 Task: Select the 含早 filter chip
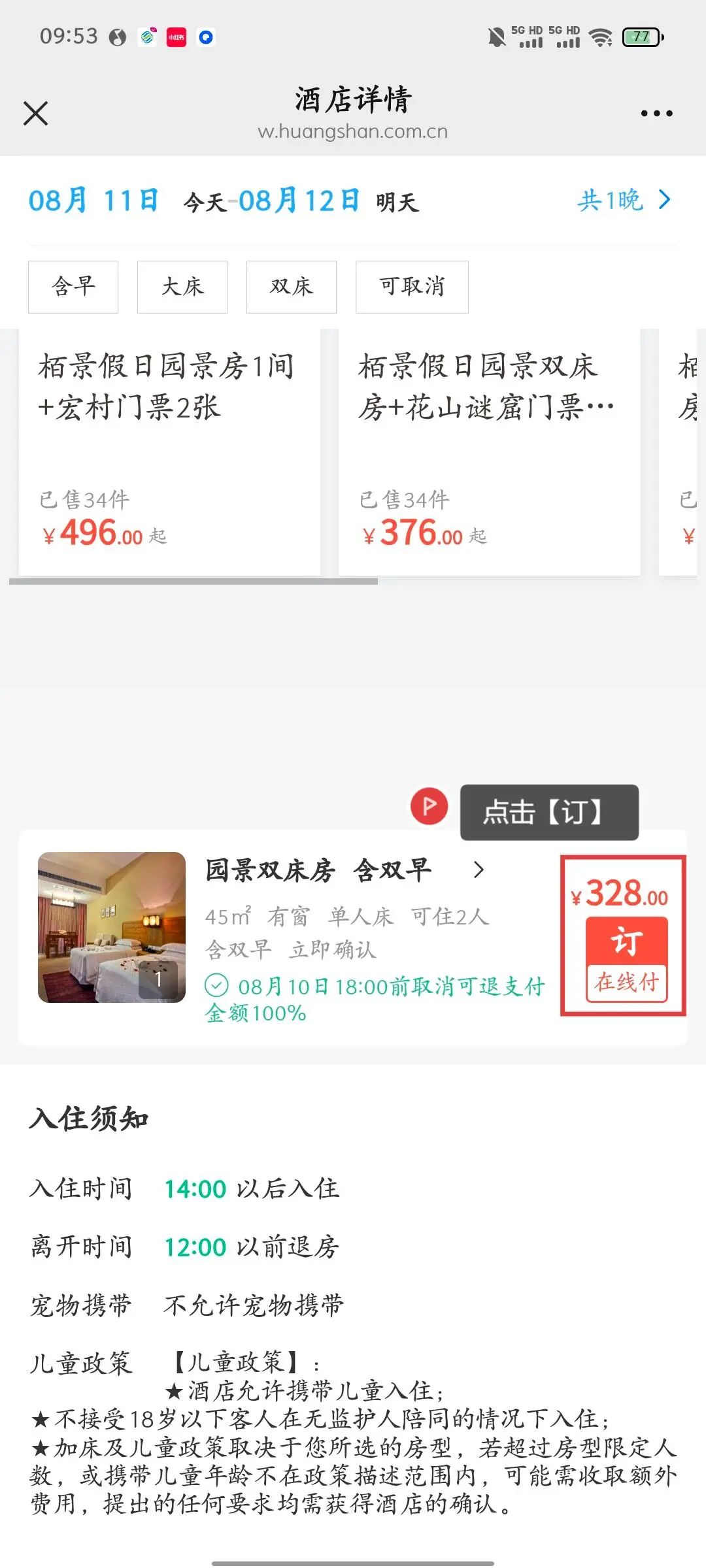click(73, 287)
